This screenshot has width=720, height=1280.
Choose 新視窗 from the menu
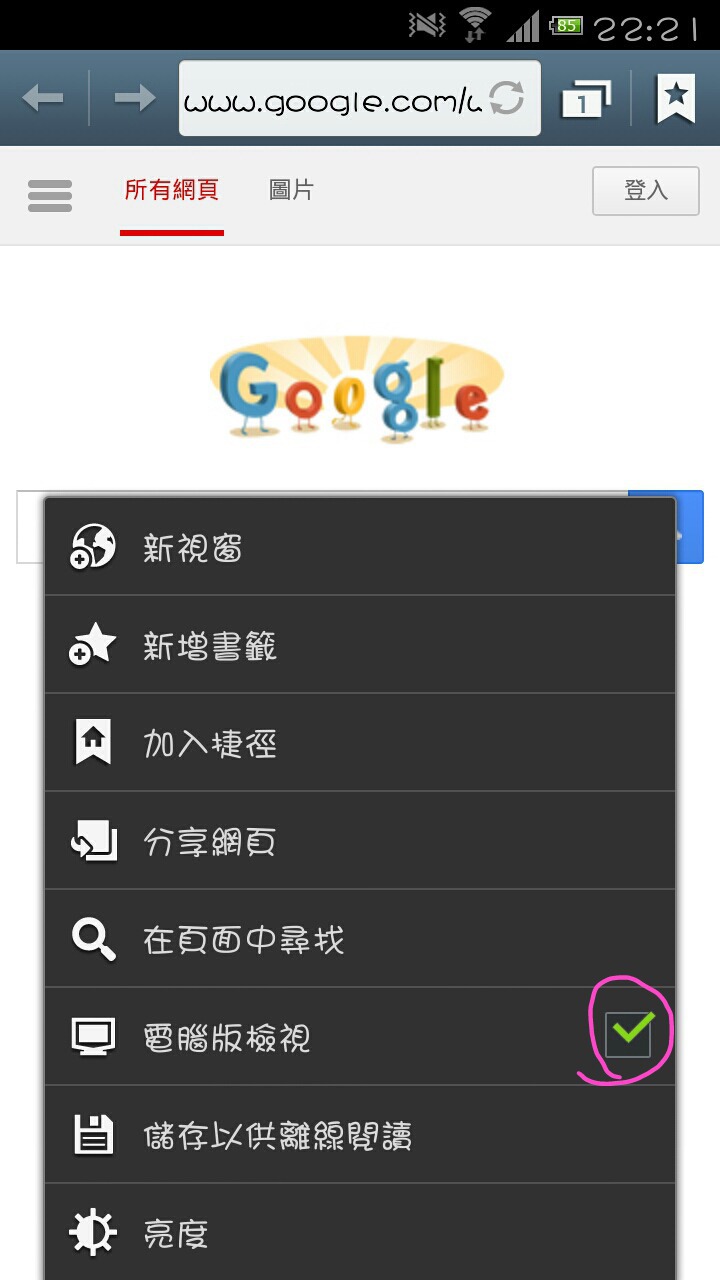pos(360,547)
